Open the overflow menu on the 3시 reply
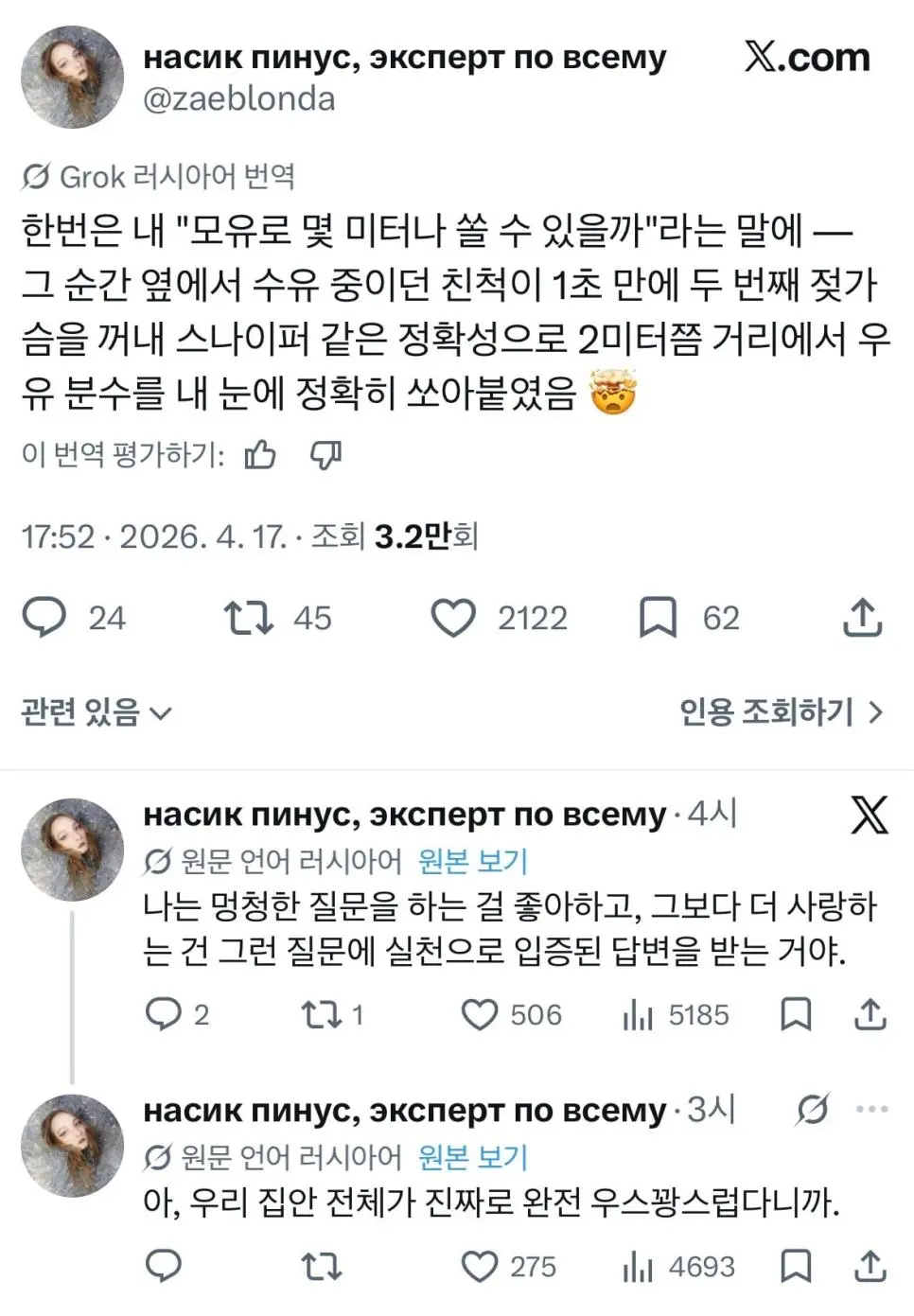Image resolution: width=914 pixels, height=1316 pixels. pos(871,1109)
